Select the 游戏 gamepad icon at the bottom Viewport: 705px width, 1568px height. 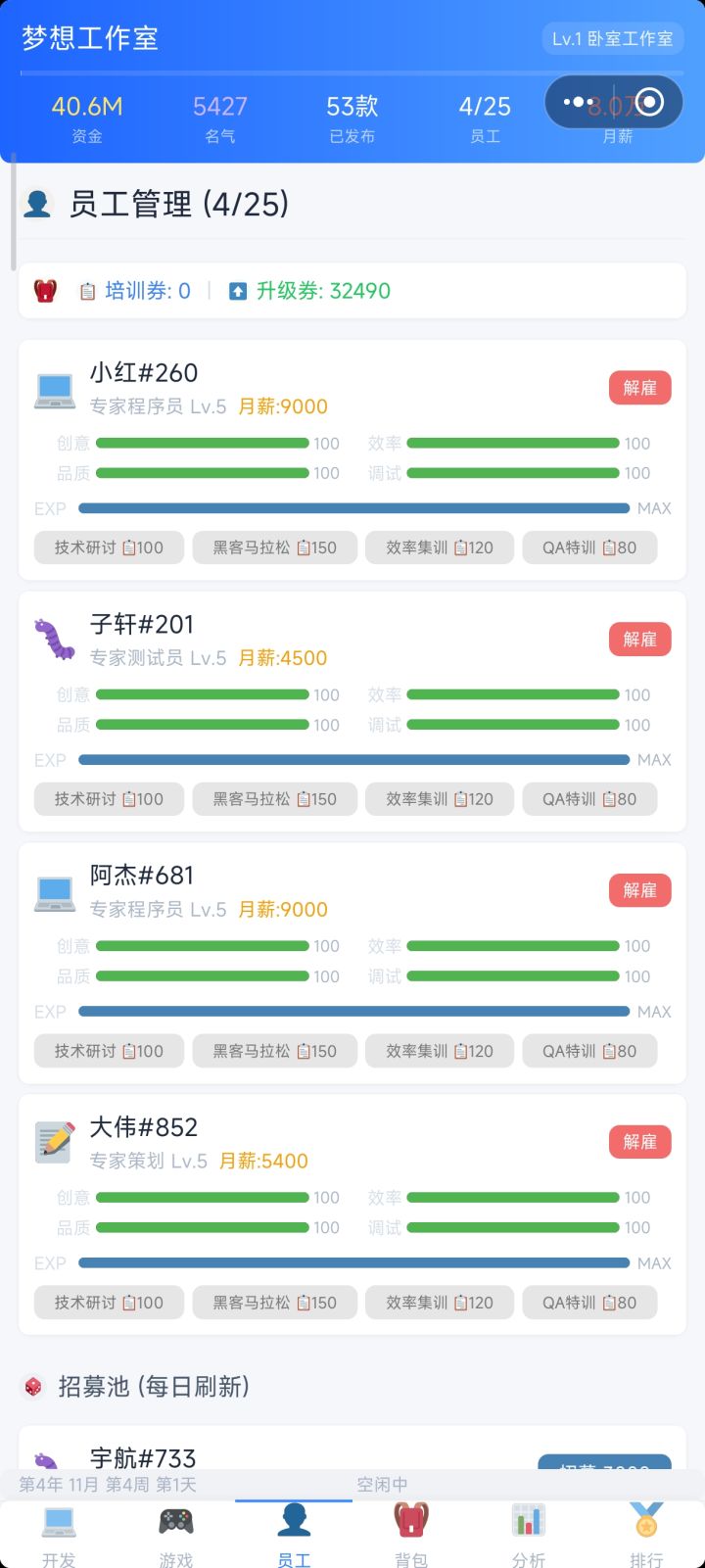[175, 1524]
